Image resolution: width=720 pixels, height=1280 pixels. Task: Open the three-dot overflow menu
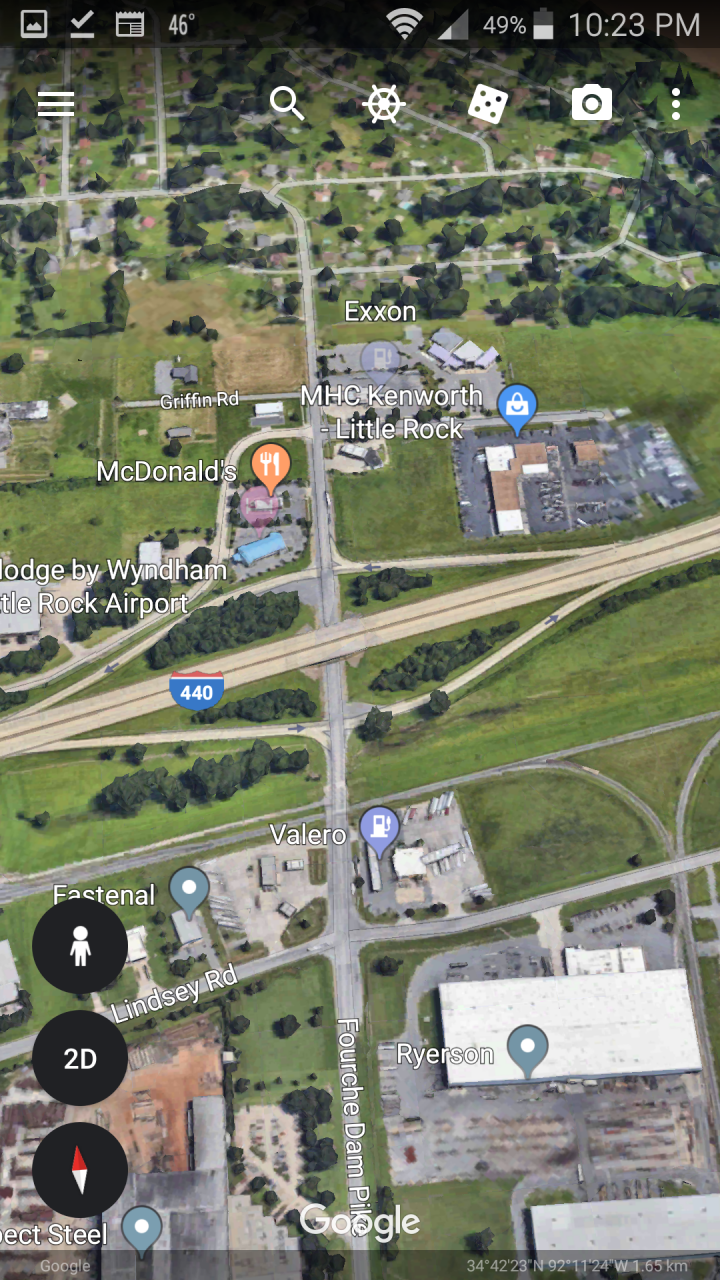676,104
